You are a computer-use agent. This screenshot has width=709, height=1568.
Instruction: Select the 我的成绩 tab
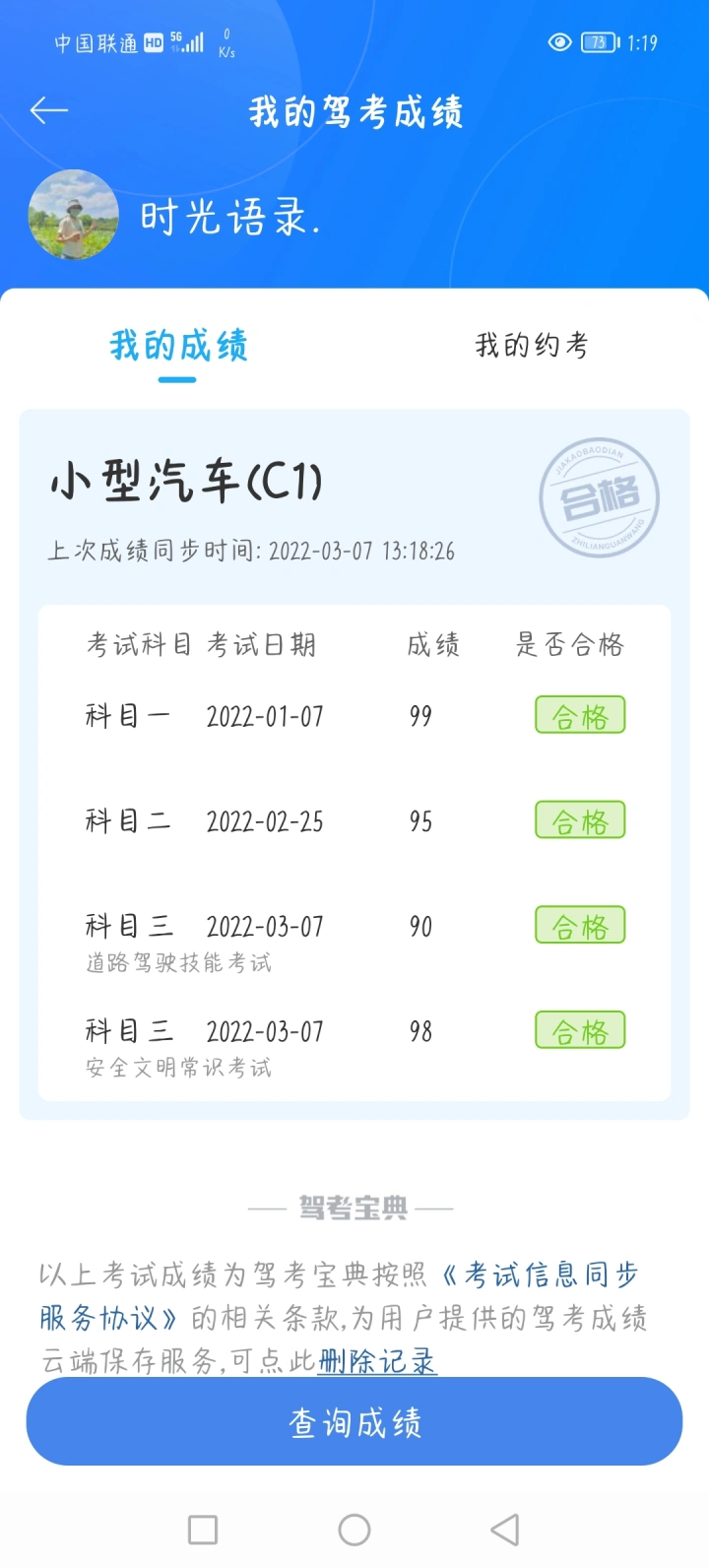[178, 346]
